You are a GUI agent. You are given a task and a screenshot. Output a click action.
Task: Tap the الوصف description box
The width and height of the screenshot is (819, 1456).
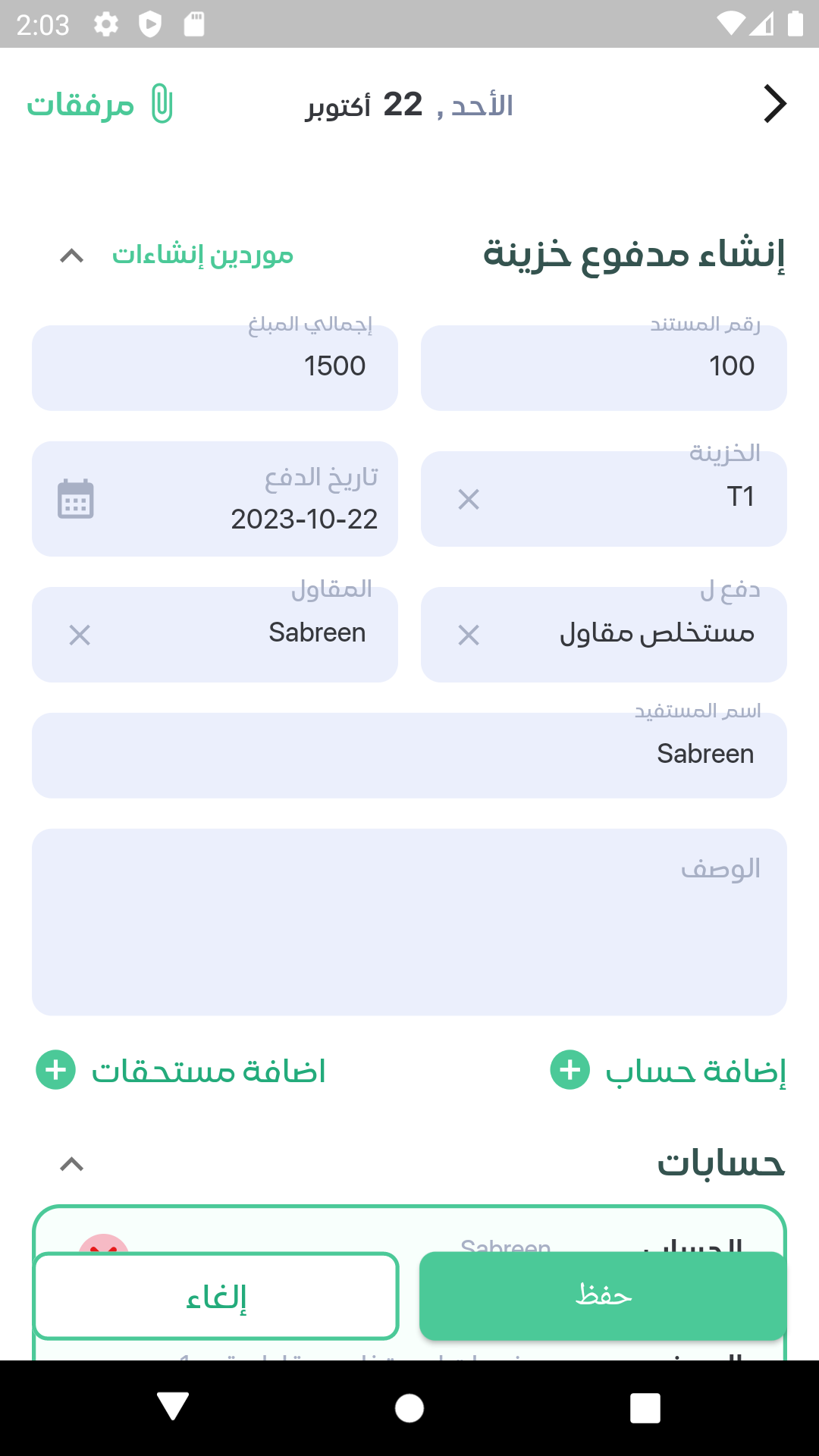[x=409, y=921]
